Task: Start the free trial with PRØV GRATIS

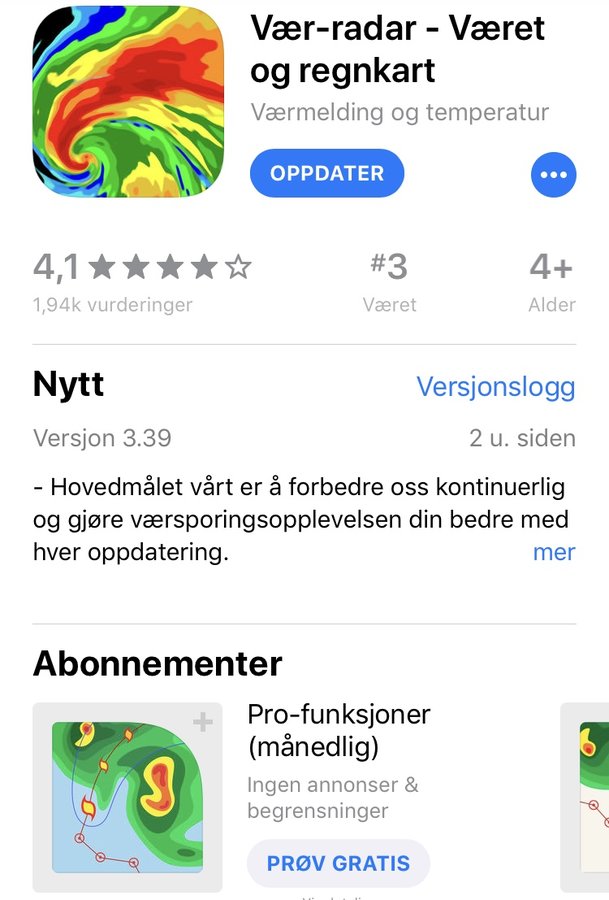Action: 338,863
